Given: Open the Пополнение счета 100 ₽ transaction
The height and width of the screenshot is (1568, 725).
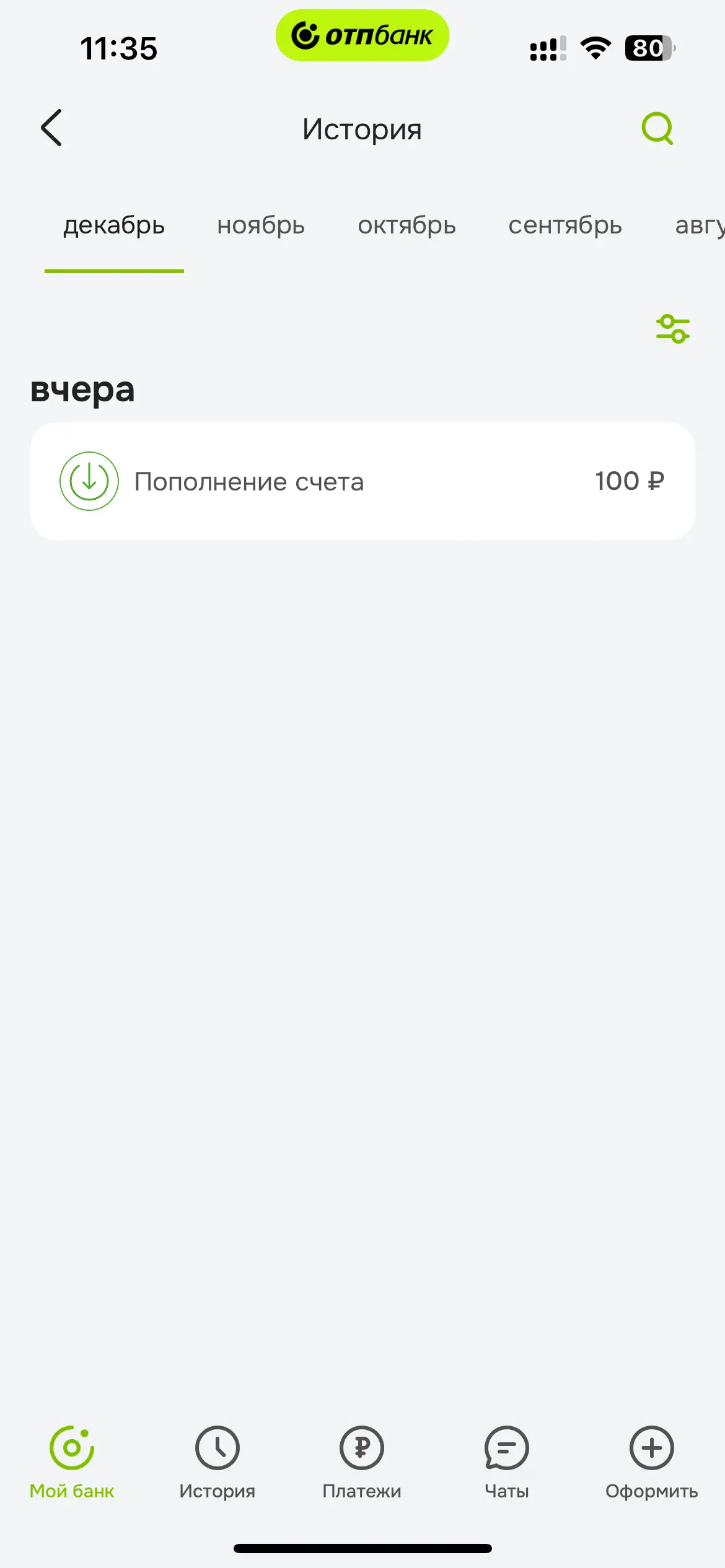Looking at the screenshot, I should click(x=362, y=481).
